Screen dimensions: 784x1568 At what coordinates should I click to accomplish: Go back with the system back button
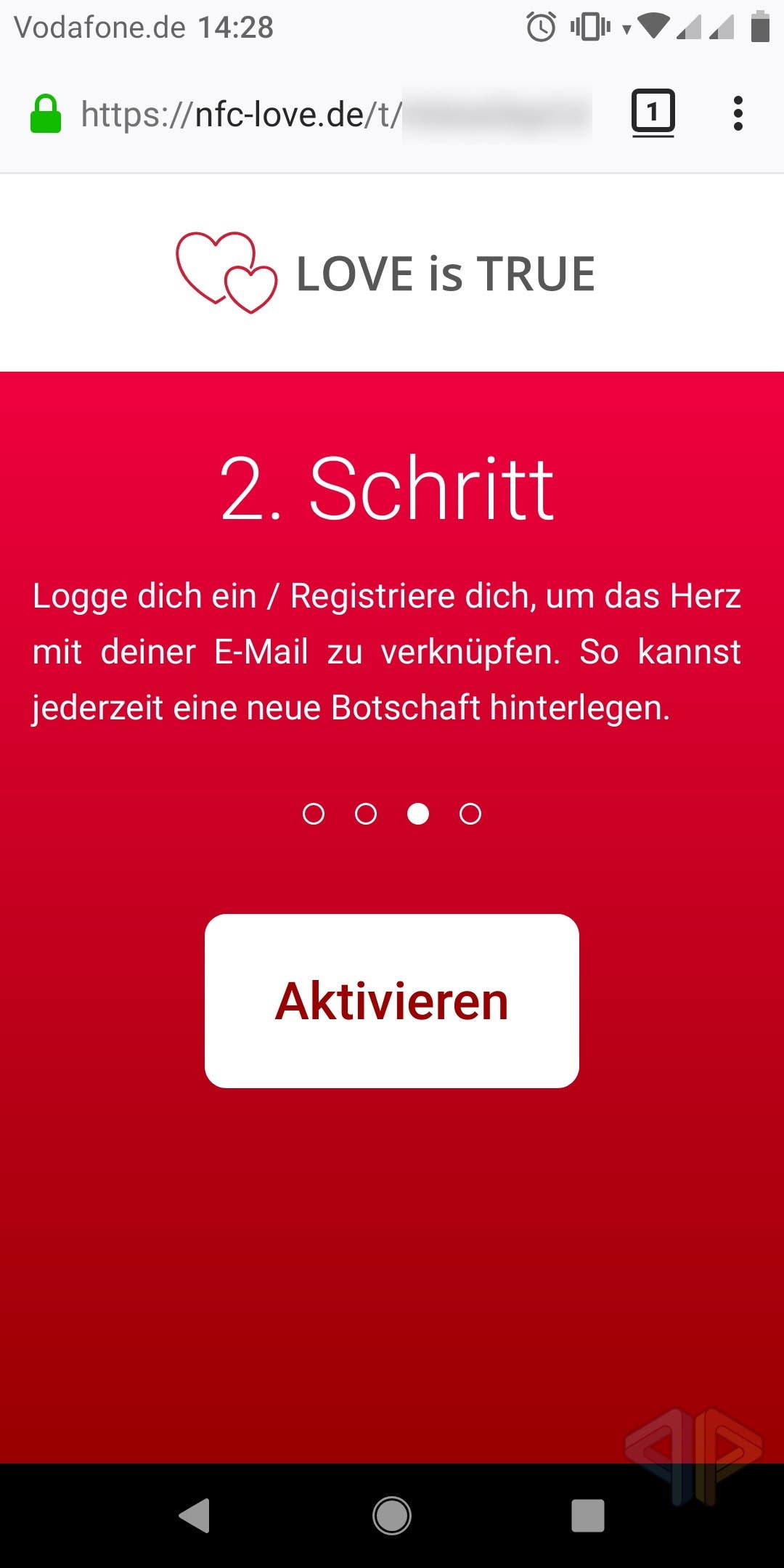[x=195, y=1516]
